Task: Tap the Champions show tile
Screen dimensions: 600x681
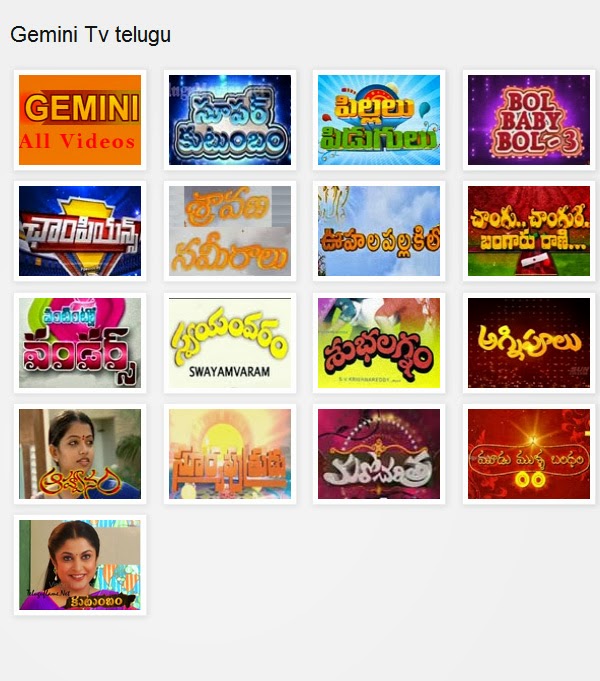Action: point(80,231)
